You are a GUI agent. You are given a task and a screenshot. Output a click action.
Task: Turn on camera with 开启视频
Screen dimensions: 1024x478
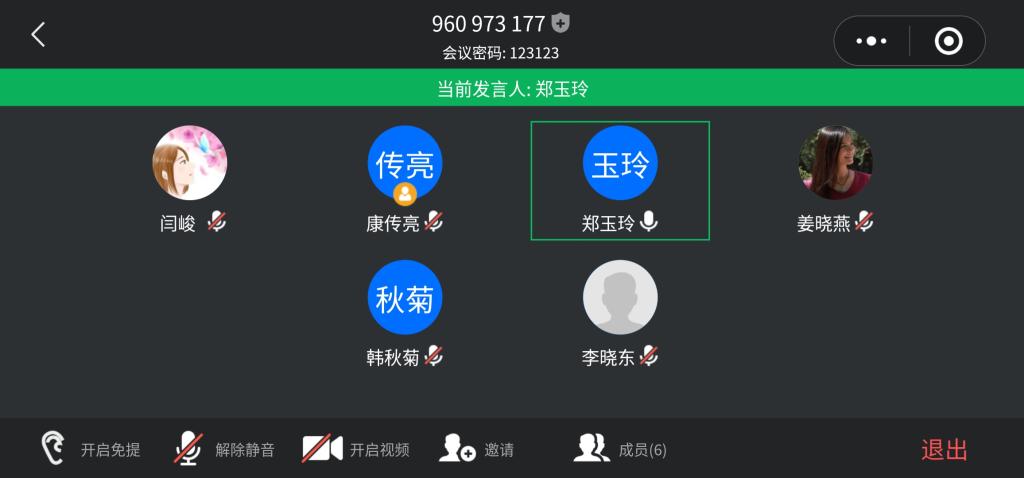click(x=356, y=449)
